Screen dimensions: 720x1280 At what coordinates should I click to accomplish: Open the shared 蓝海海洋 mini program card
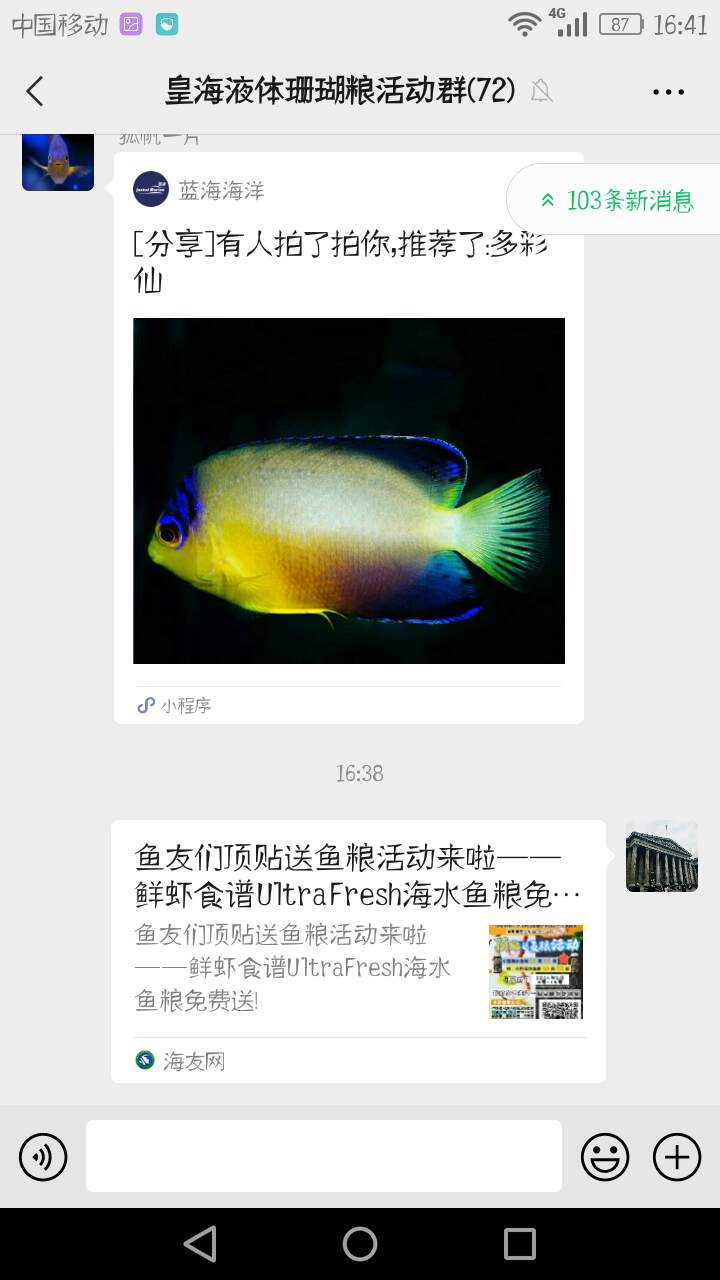(348, 440)
